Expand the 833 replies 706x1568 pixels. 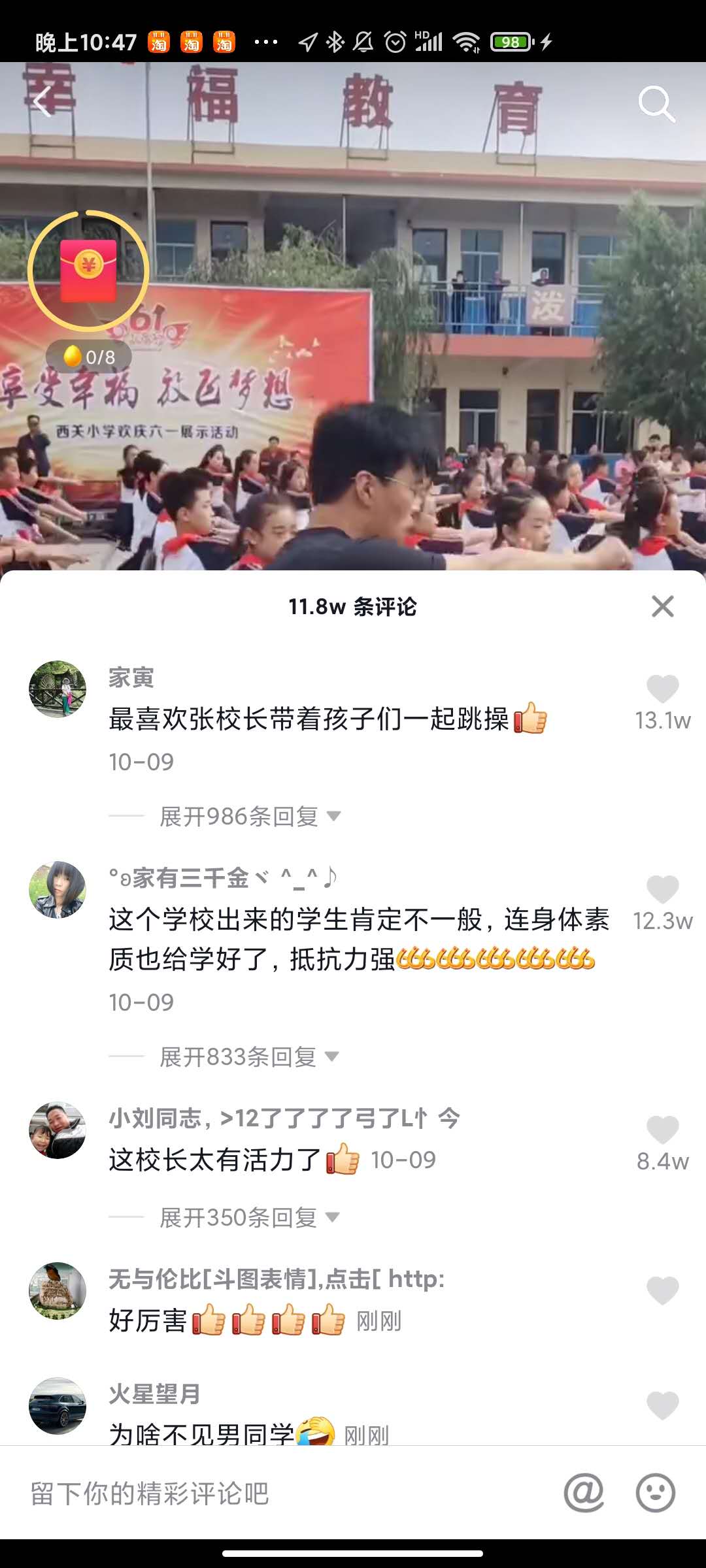248,1056
